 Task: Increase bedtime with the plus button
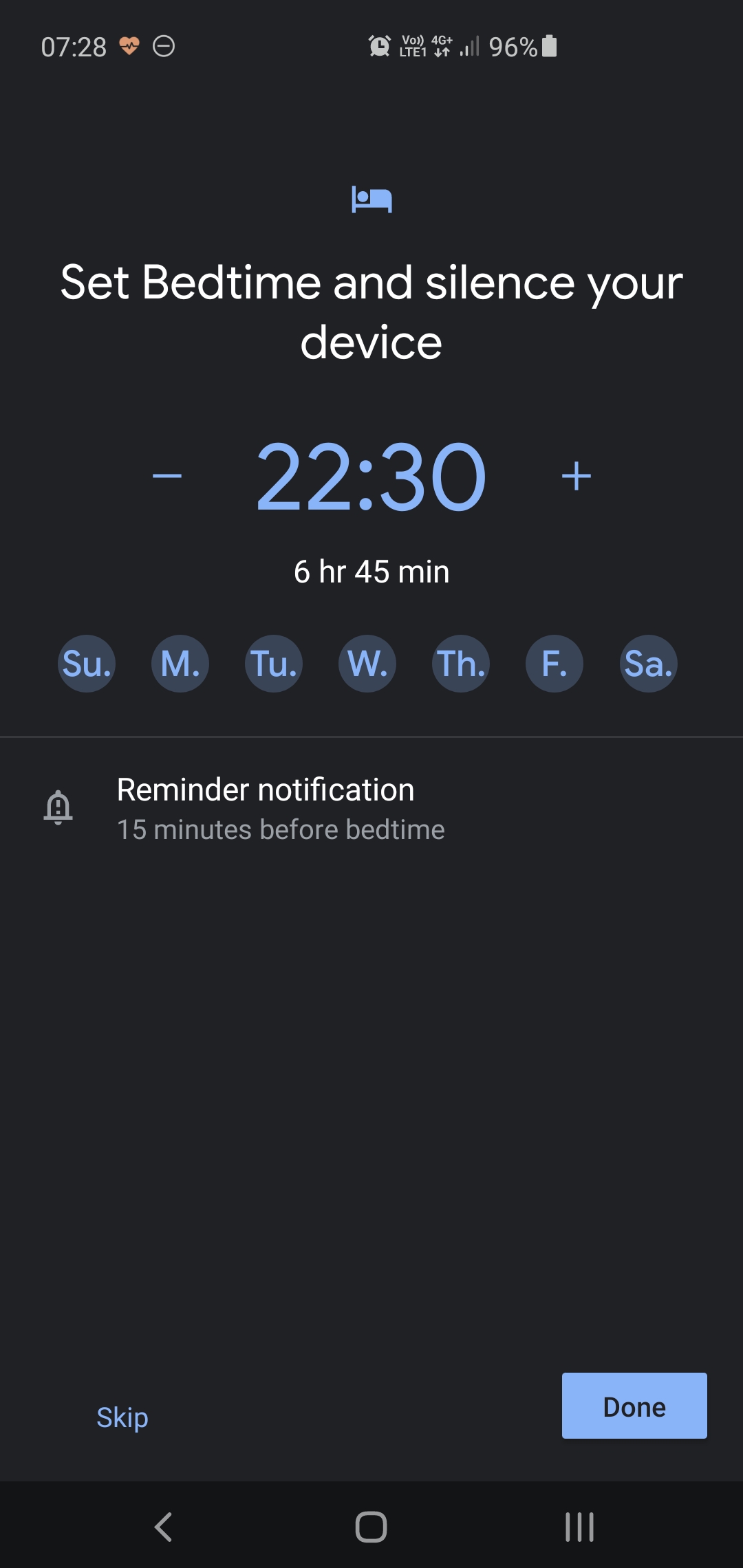(577, 476)
